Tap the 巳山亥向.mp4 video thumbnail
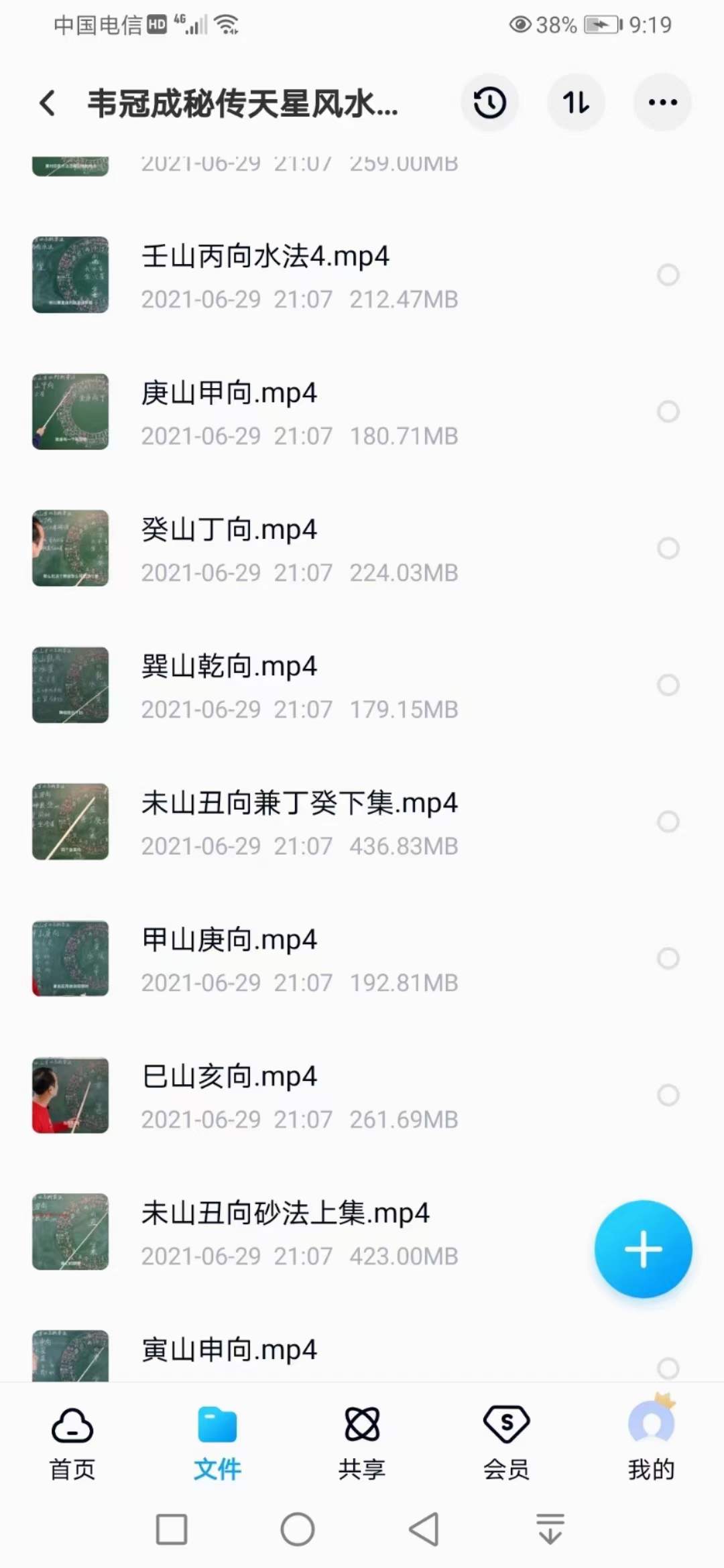Screen dimensions: 724x1568 (70, 1096)
